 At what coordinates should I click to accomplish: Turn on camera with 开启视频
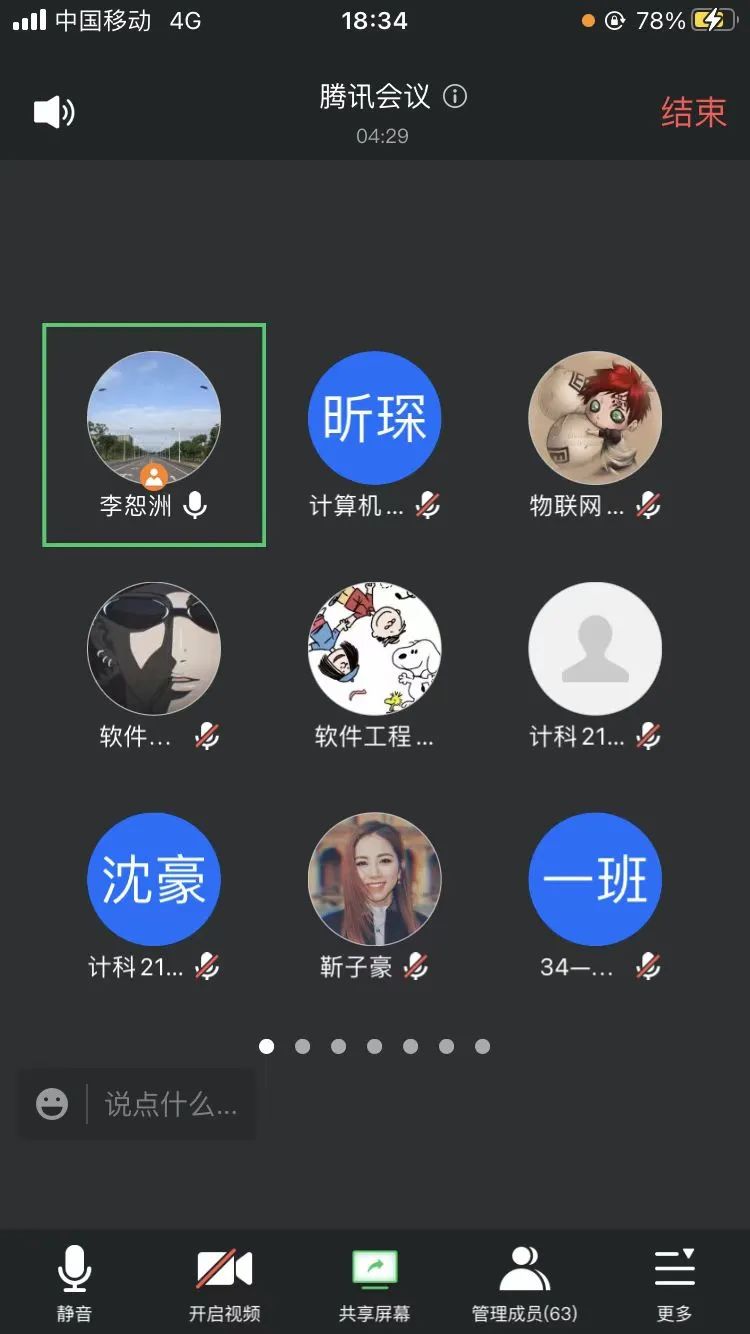224,1283
